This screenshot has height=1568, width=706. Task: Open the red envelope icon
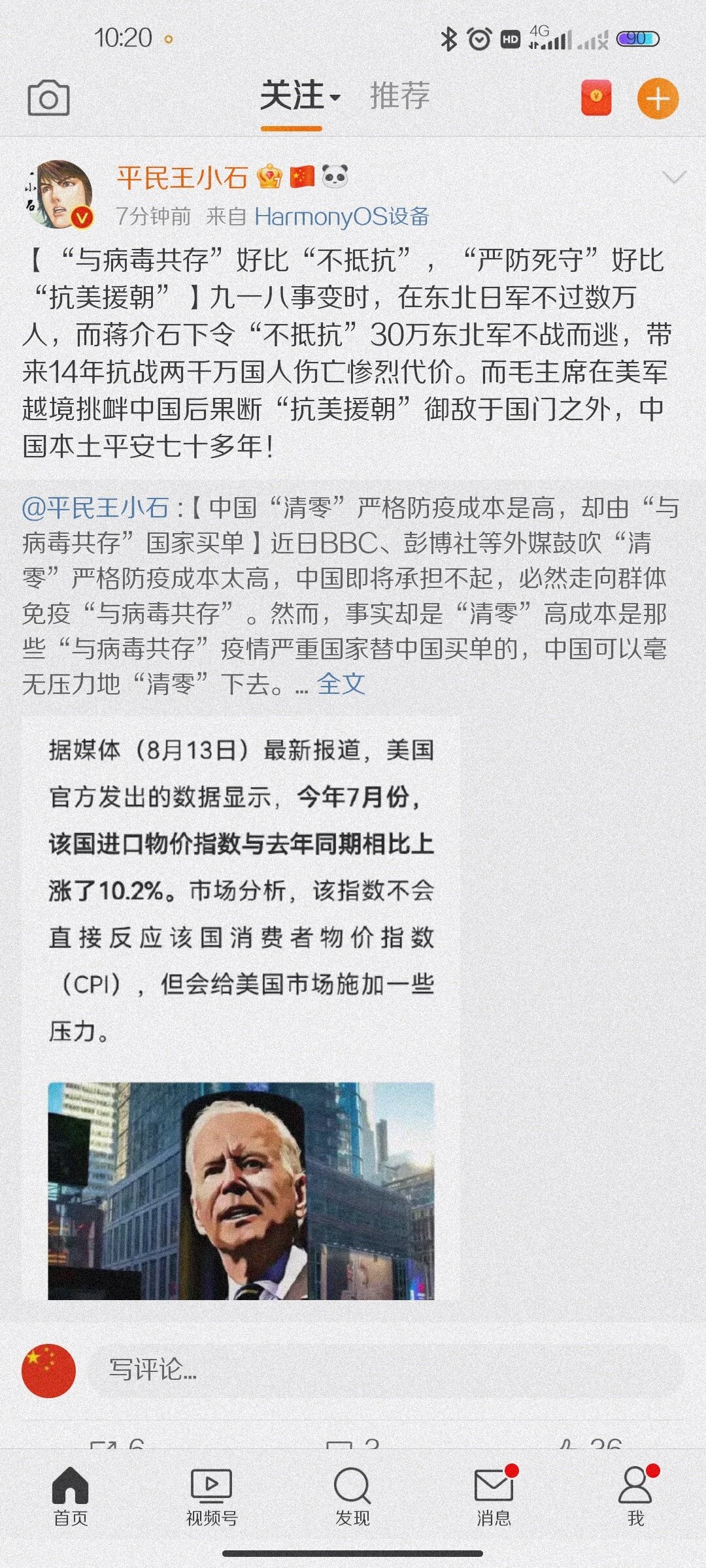click(x=596, y=98)
